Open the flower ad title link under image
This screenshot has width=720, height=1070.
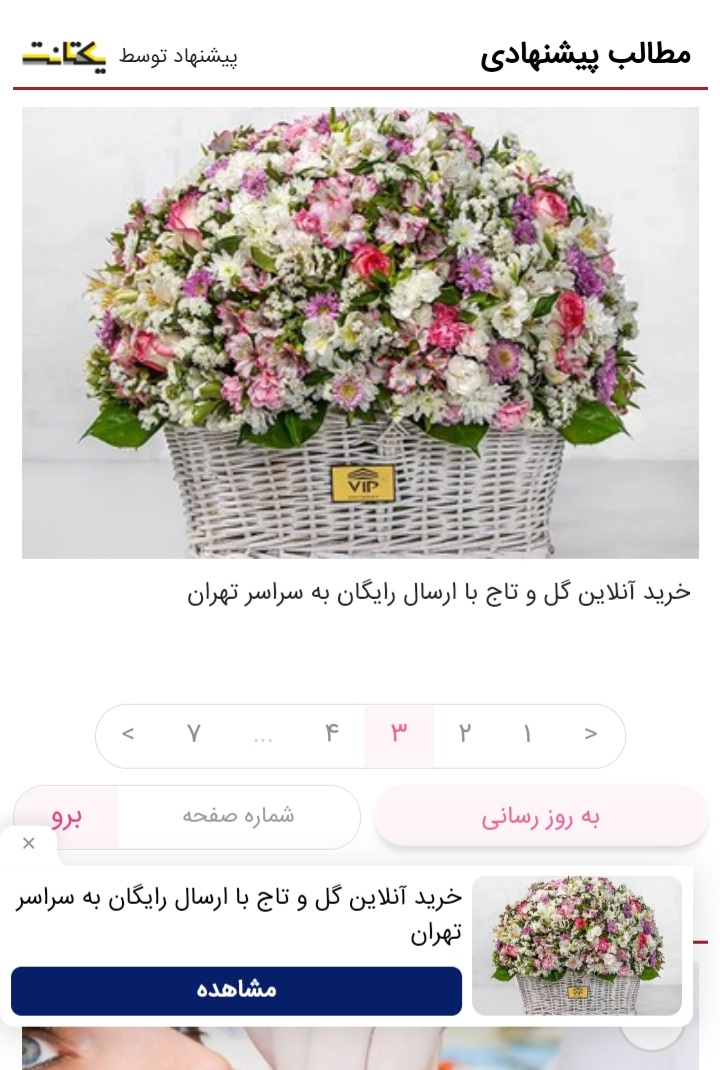[438, 592]
